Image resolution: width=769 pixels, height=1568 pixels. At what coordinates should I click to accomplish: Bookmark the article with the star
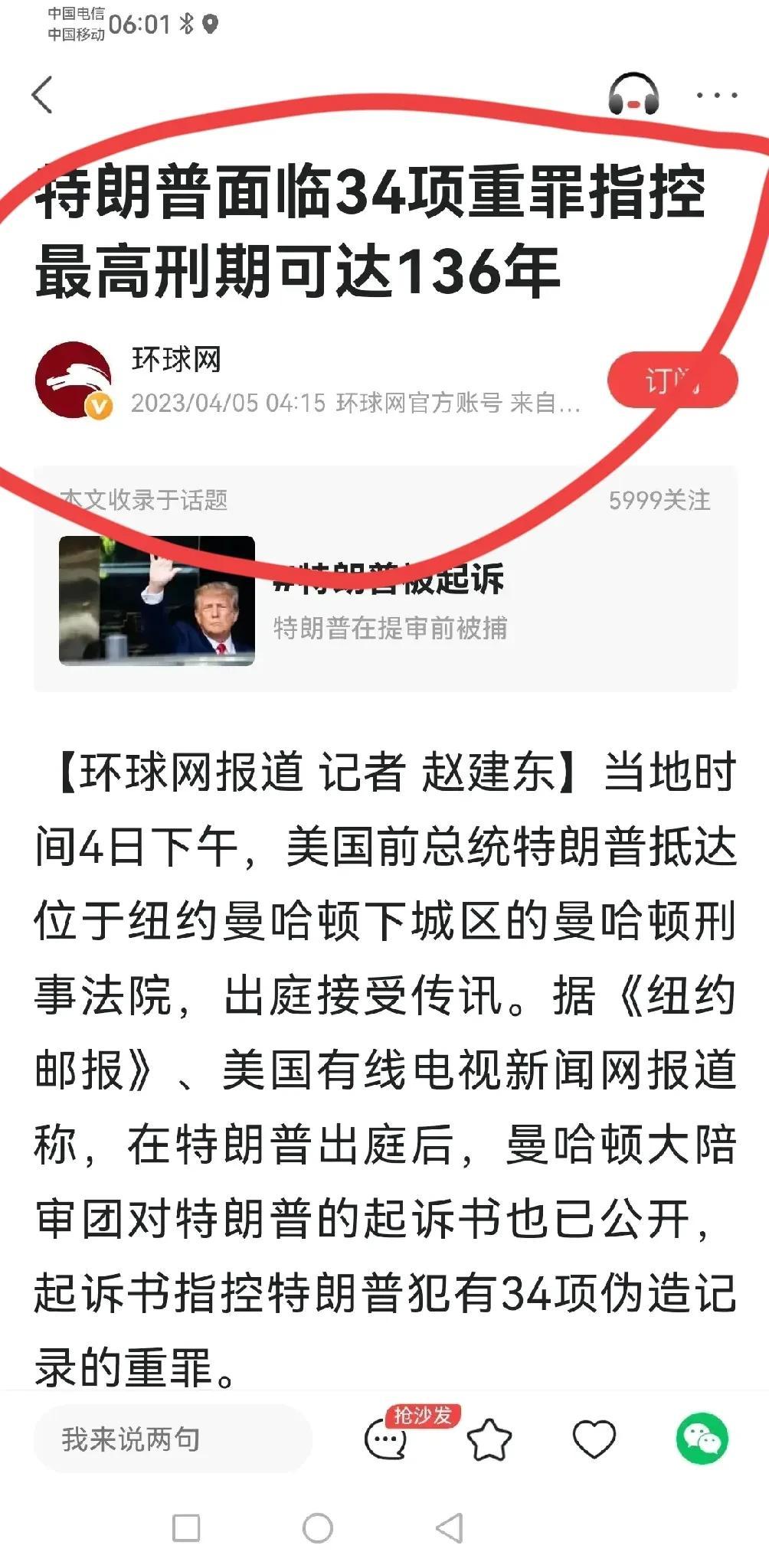(x=489, y=1441)
